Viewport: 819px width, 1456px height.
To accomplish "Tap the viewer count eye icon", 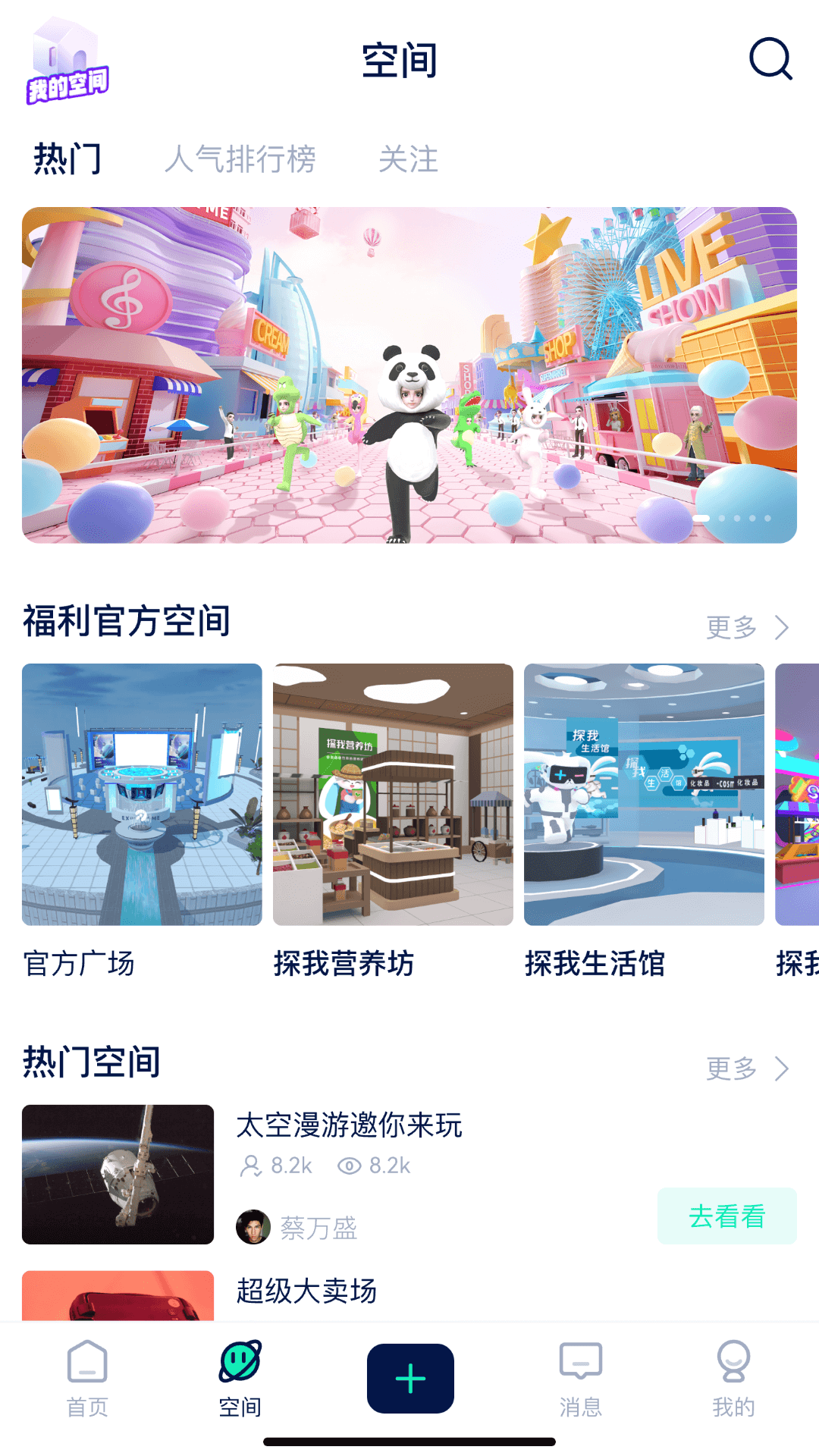I will [x=349, y=1166].
